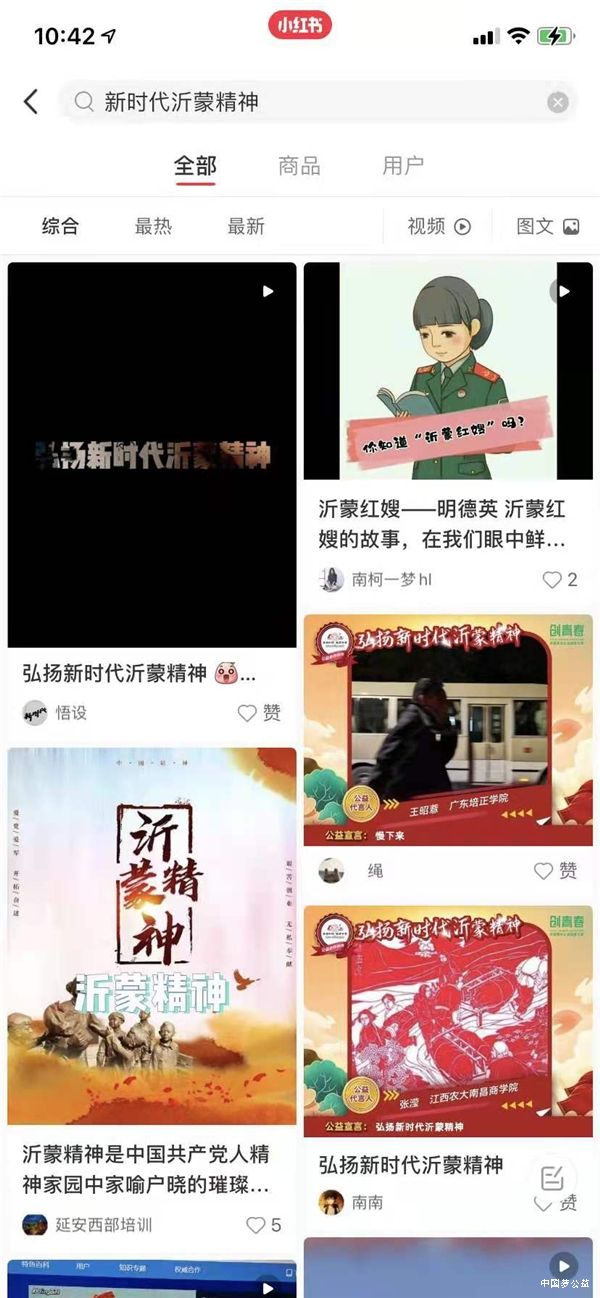The height and width of the screenshot is (1298, 600).
Task: Go back using the back arrow
Action: pos(31,101)
